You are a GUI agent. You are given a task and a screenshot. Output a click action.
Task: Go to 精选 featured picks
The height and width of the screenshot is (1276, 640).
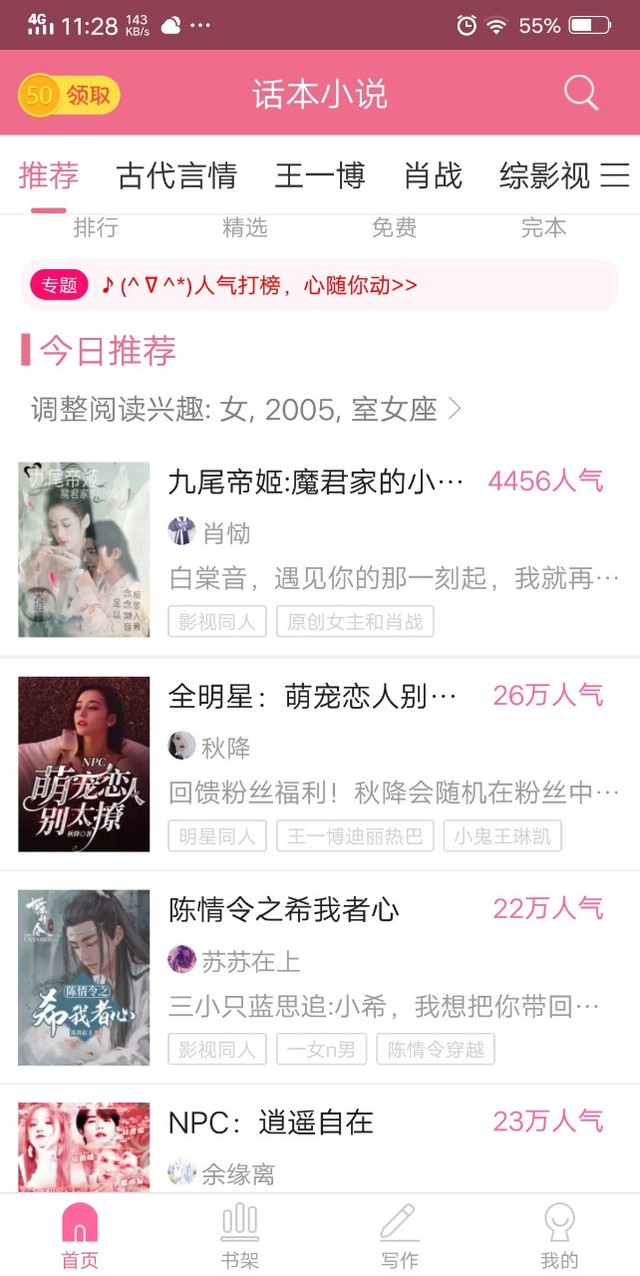[x=245, y=228]
